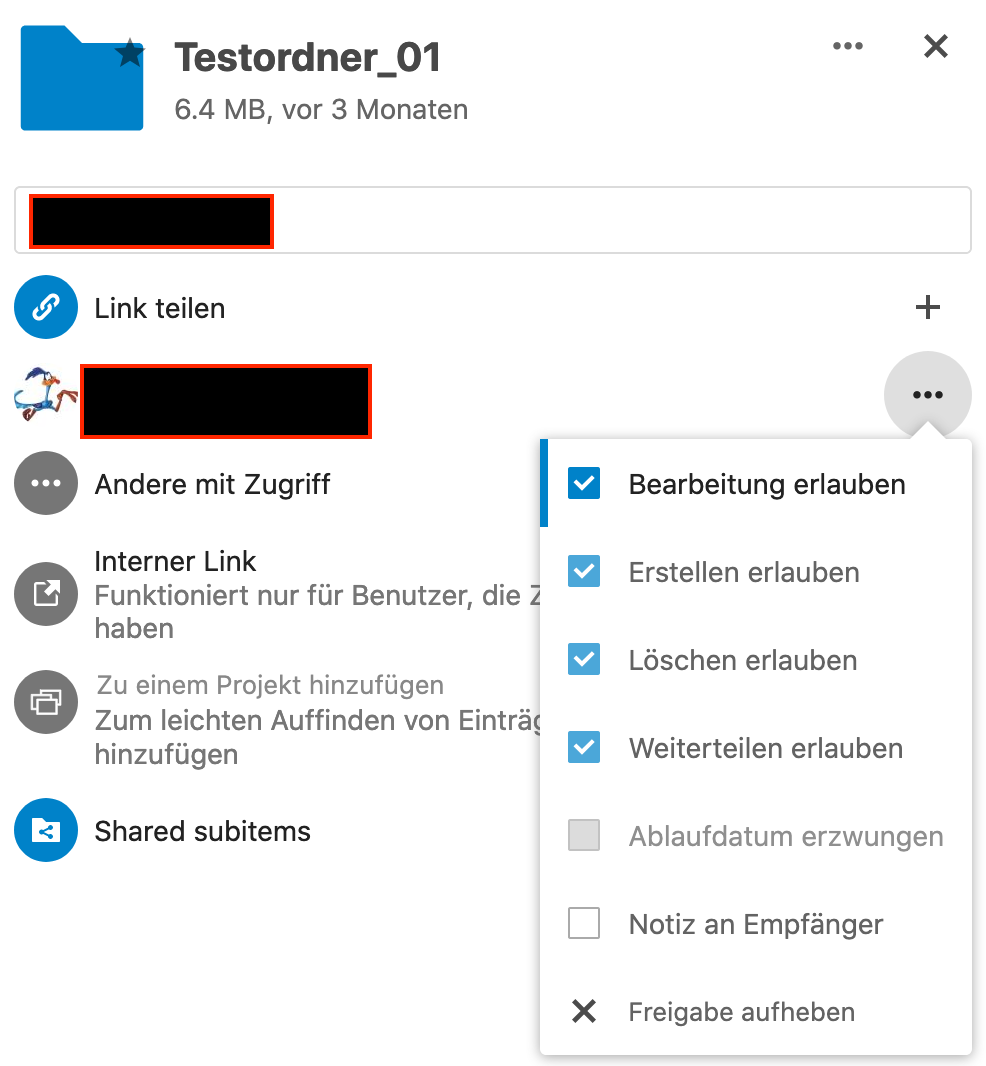Turn off Weiterteilen erlauben
This screenshot has height=1066, width=986.
click(x=584, y=748)
